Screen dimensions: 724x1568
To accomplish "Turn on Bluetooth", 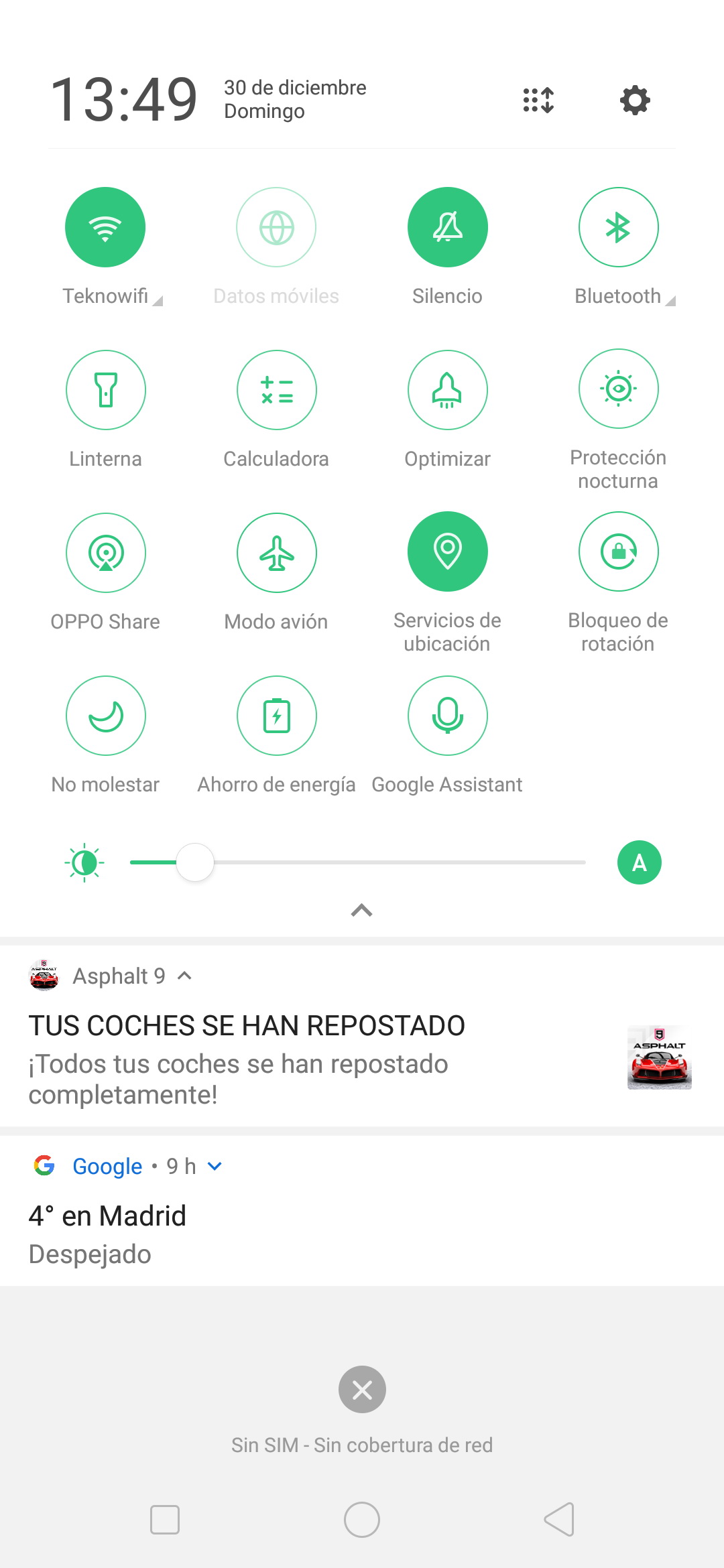I will pyautogui.click(x=618, y=227).
